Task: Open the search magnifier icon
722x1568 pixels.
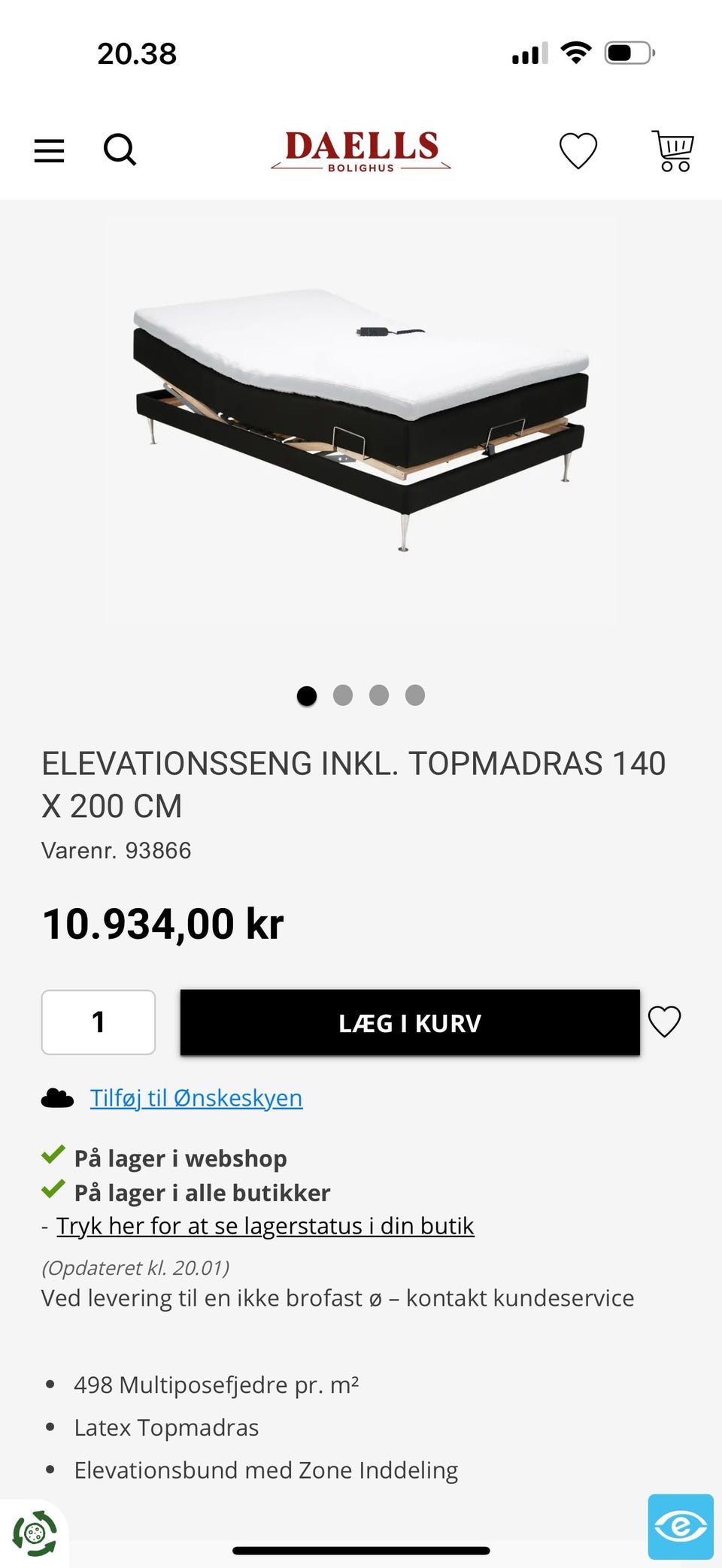Action: (x=120, y=150)
